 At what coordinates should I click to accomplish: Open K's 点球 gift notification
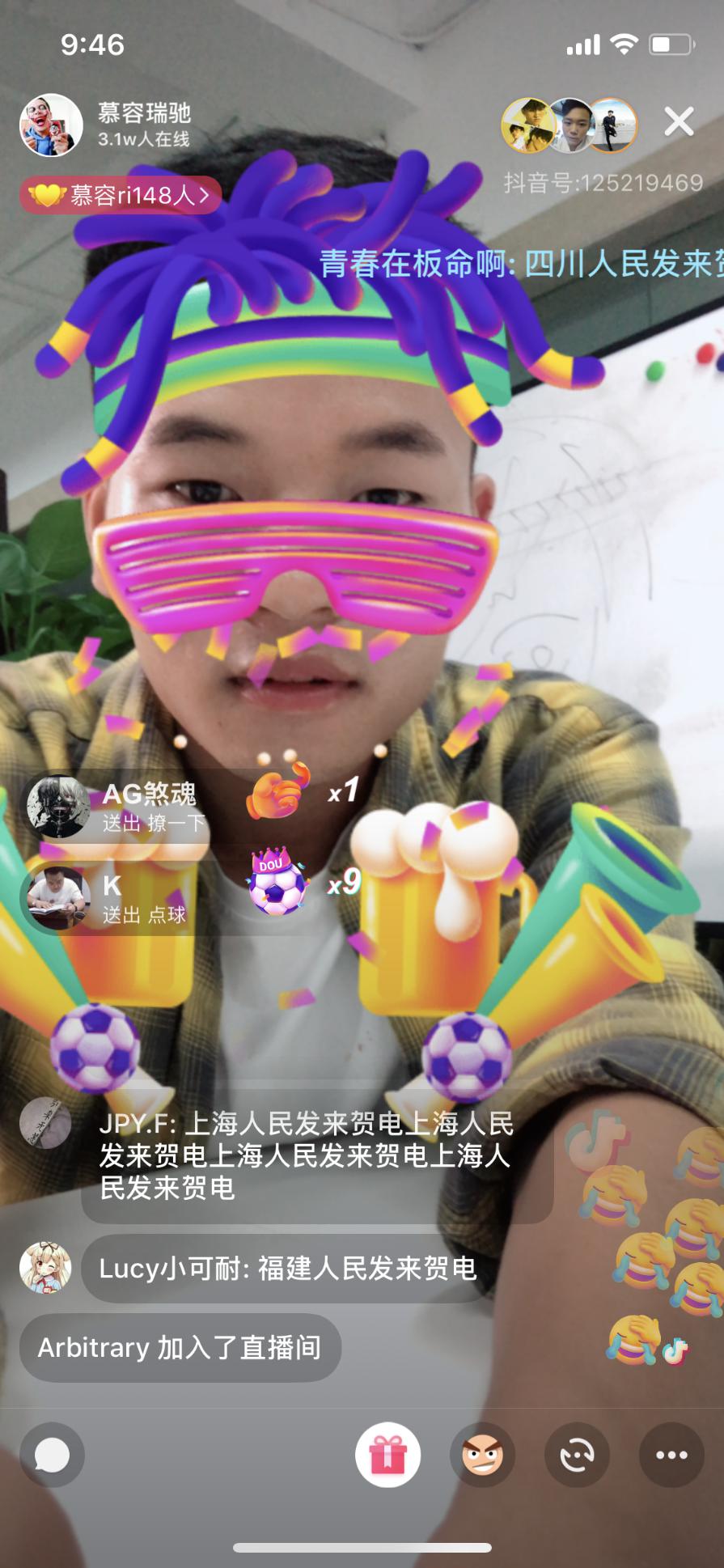113,899
